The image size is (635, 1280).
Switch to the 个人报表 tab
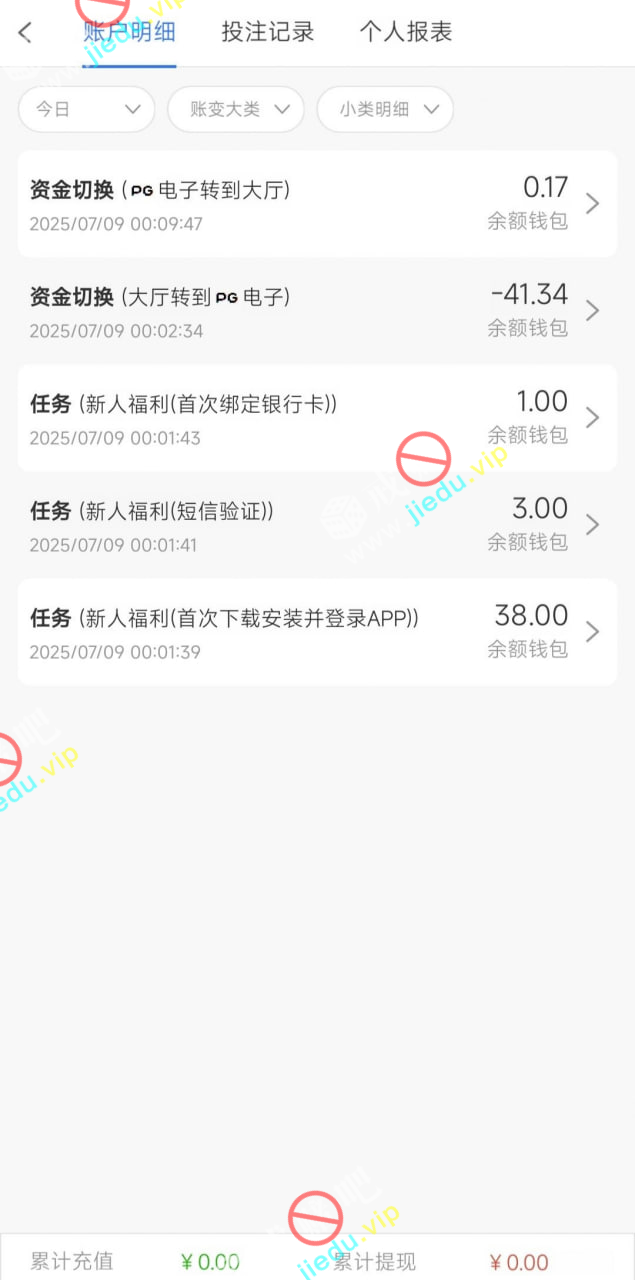coord(406,32)
